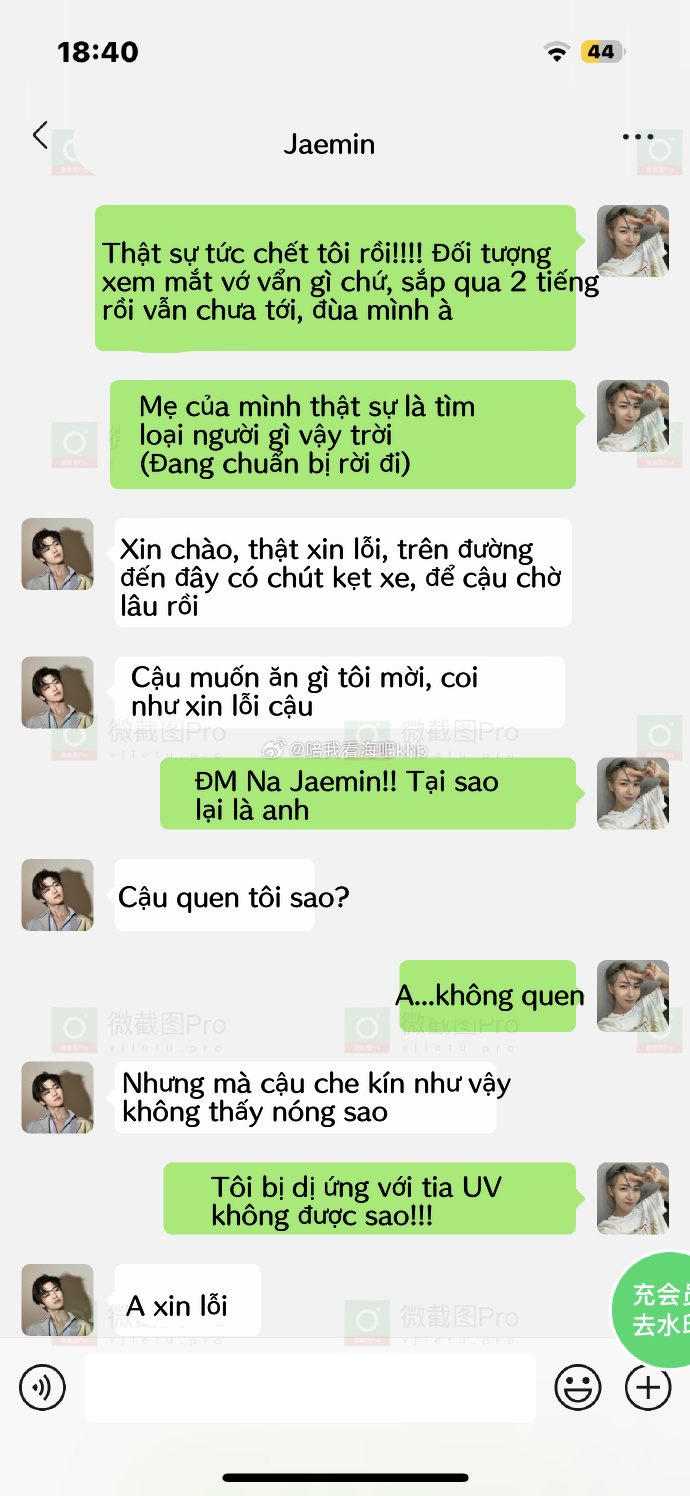
Task: Open own avatar beside "A...không quen" message
Action: coord(632,995)
